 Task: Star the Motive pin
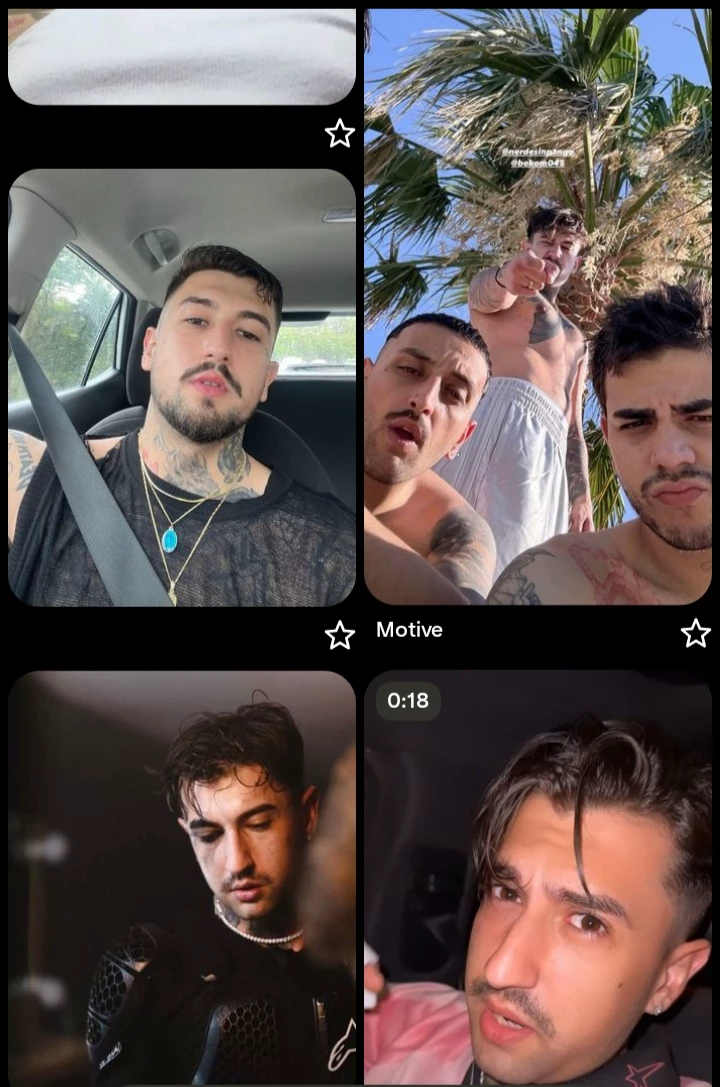tap(695, 632)
